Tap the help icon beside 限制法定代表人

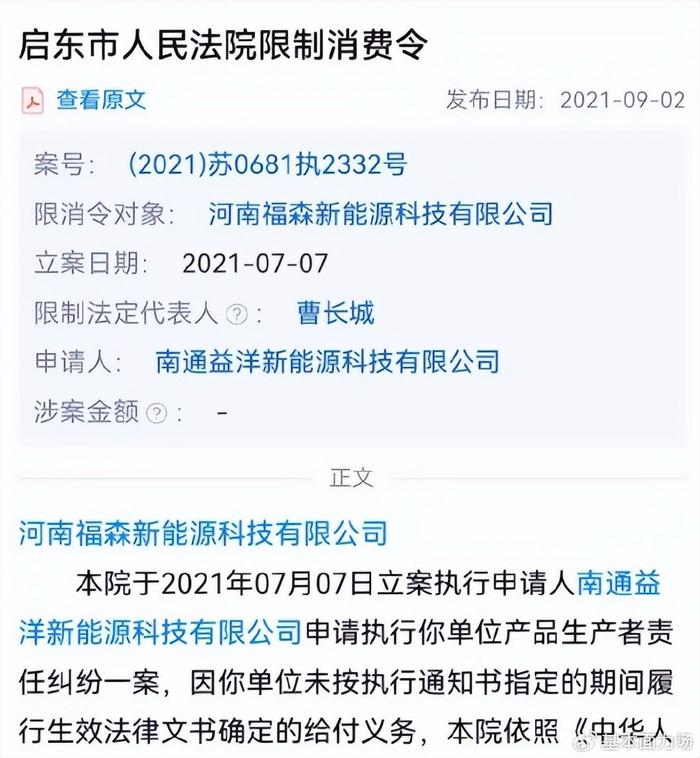click(x=236, y=314)
